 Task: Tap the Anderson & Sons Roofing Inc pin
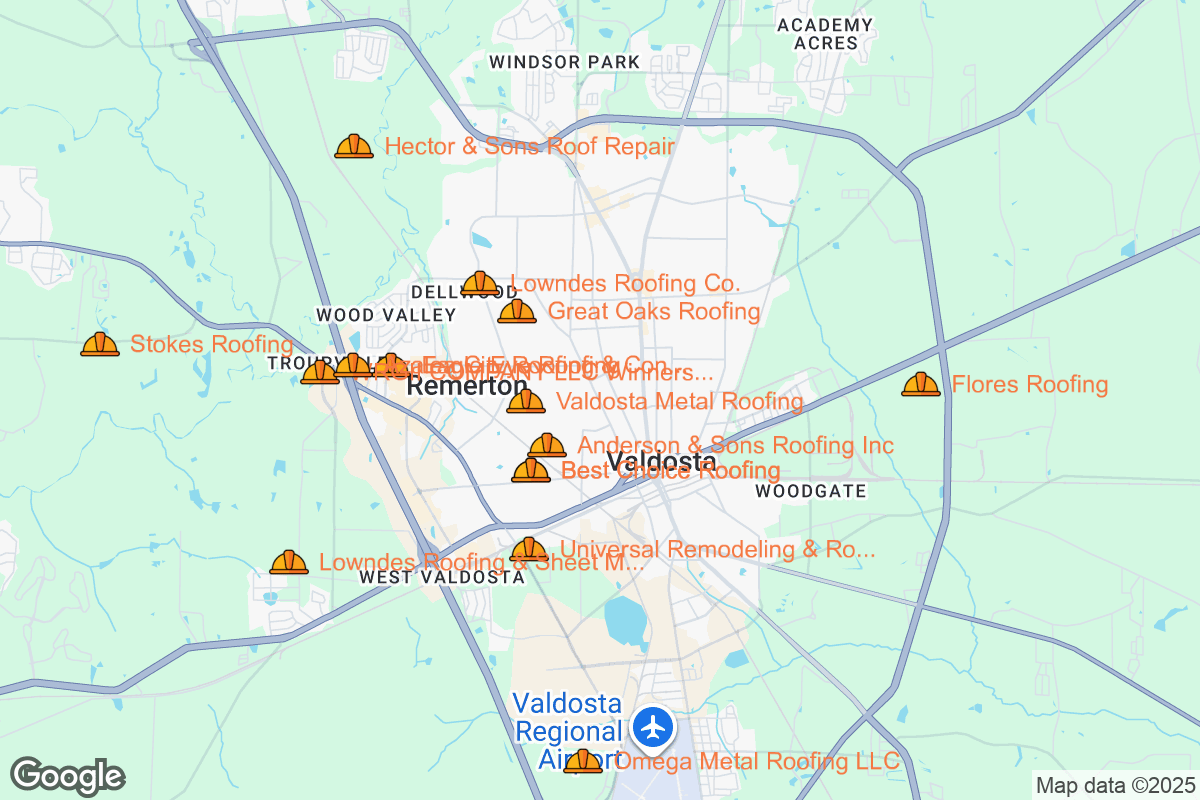tap(547, 446)
